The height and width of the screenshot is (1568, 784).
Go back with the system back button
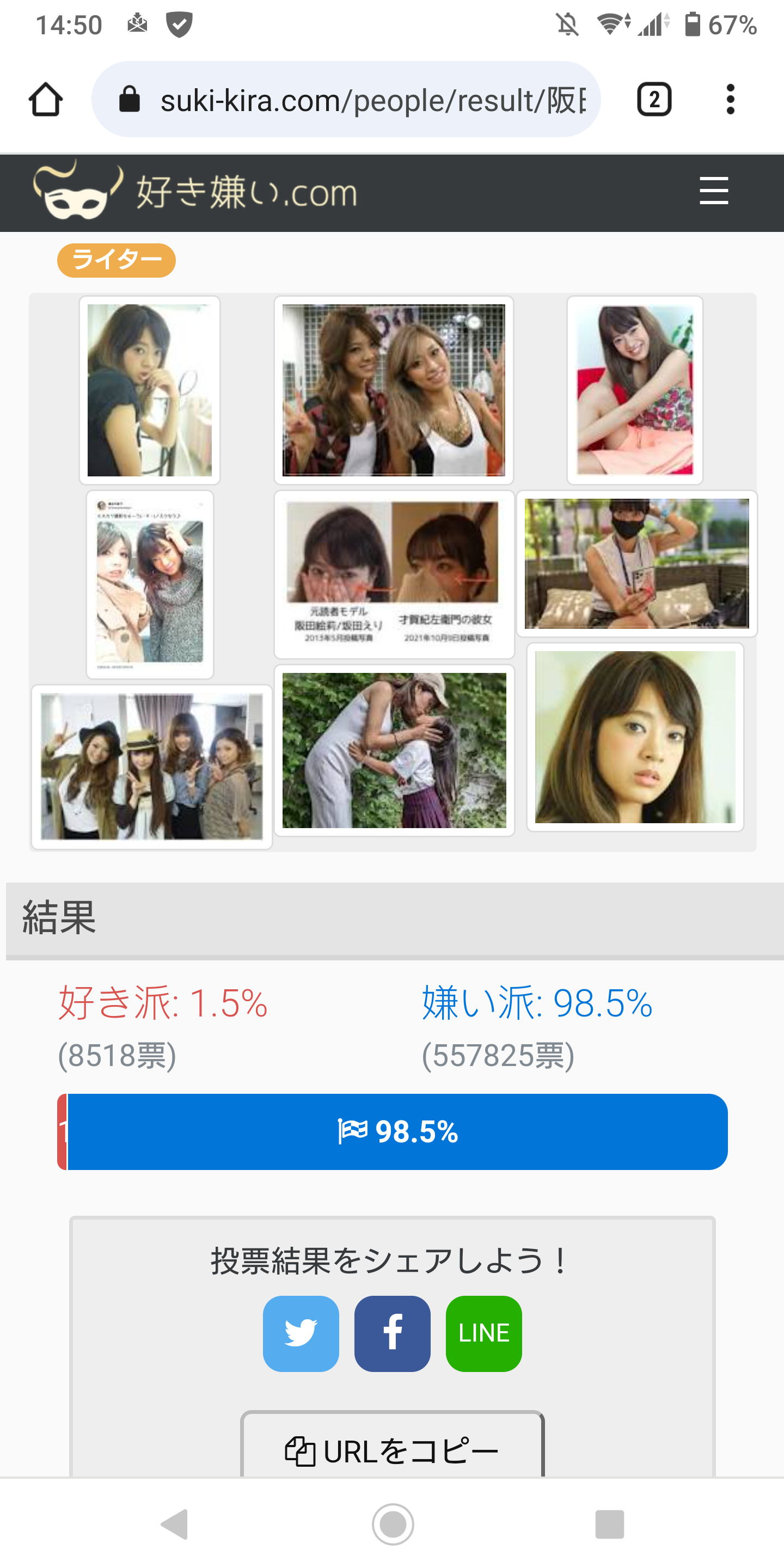(175, 1524)
